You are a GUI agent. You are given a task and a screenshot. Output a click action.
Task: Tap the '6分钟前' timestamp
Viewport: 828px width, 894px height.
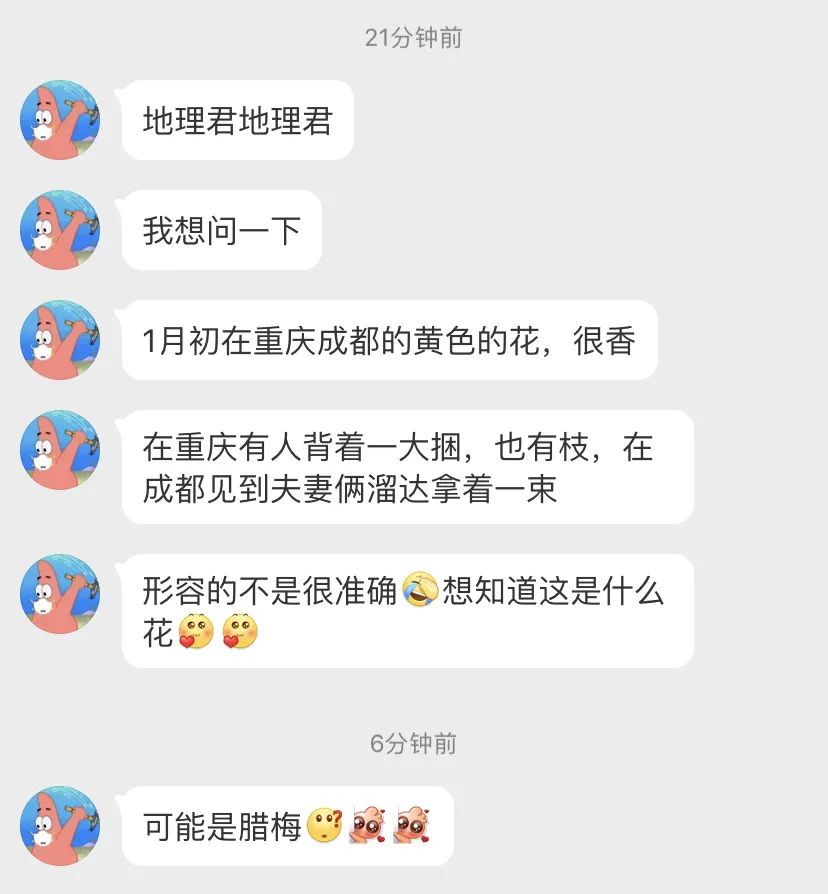pos(414,744)
